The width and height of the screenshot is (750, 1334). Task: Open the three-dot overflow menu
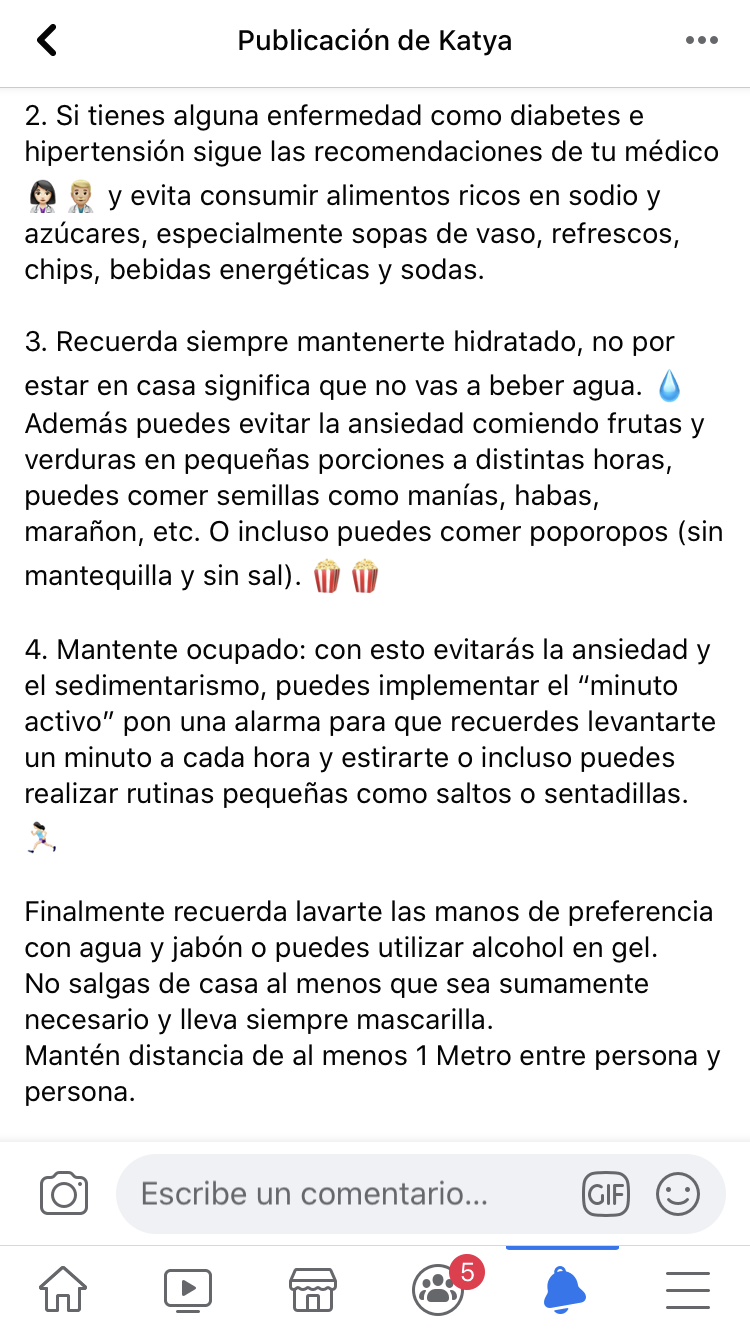(701, 41)
